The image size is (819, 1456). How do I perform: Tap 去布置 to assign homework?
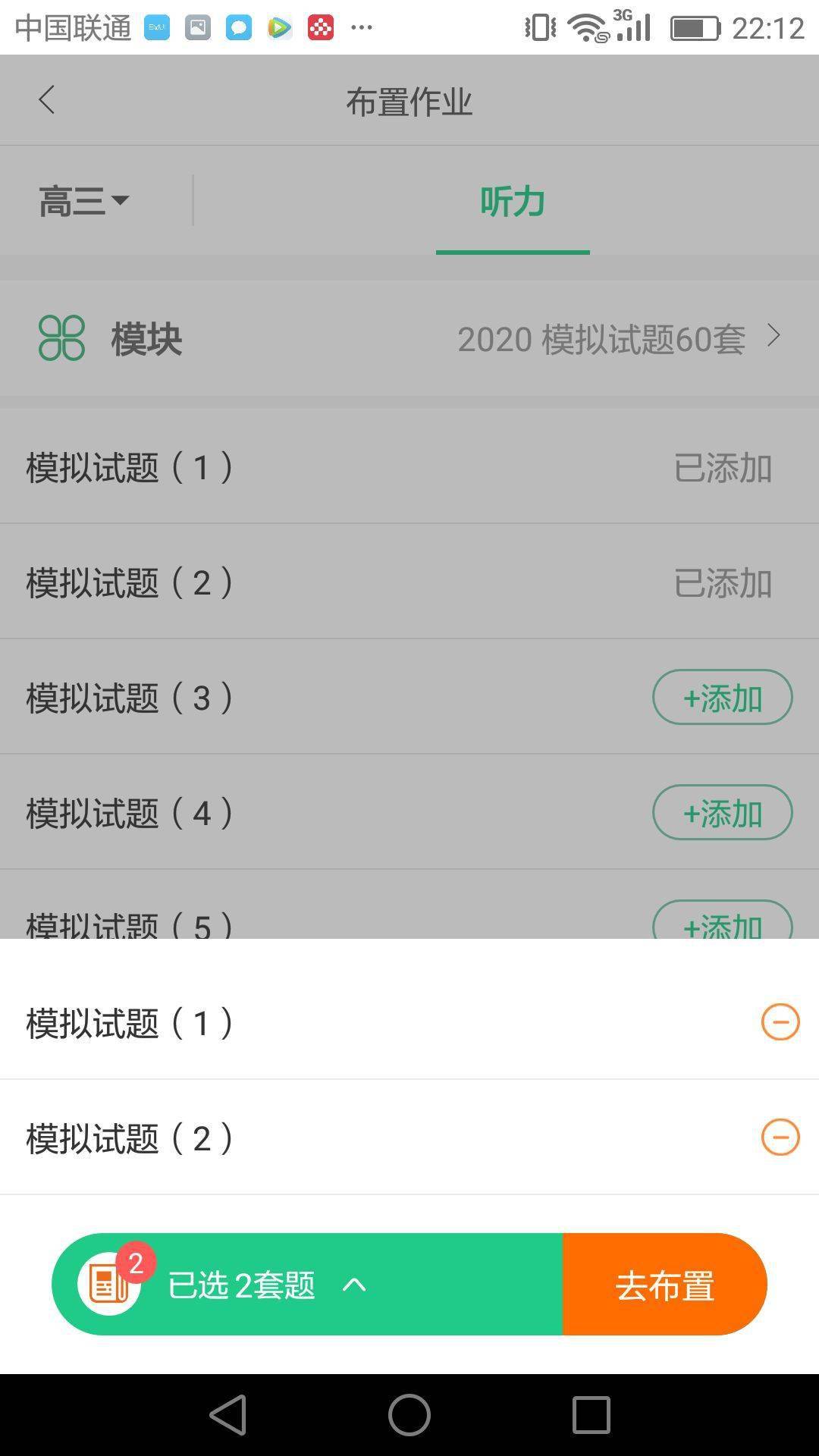(665, 1285)
